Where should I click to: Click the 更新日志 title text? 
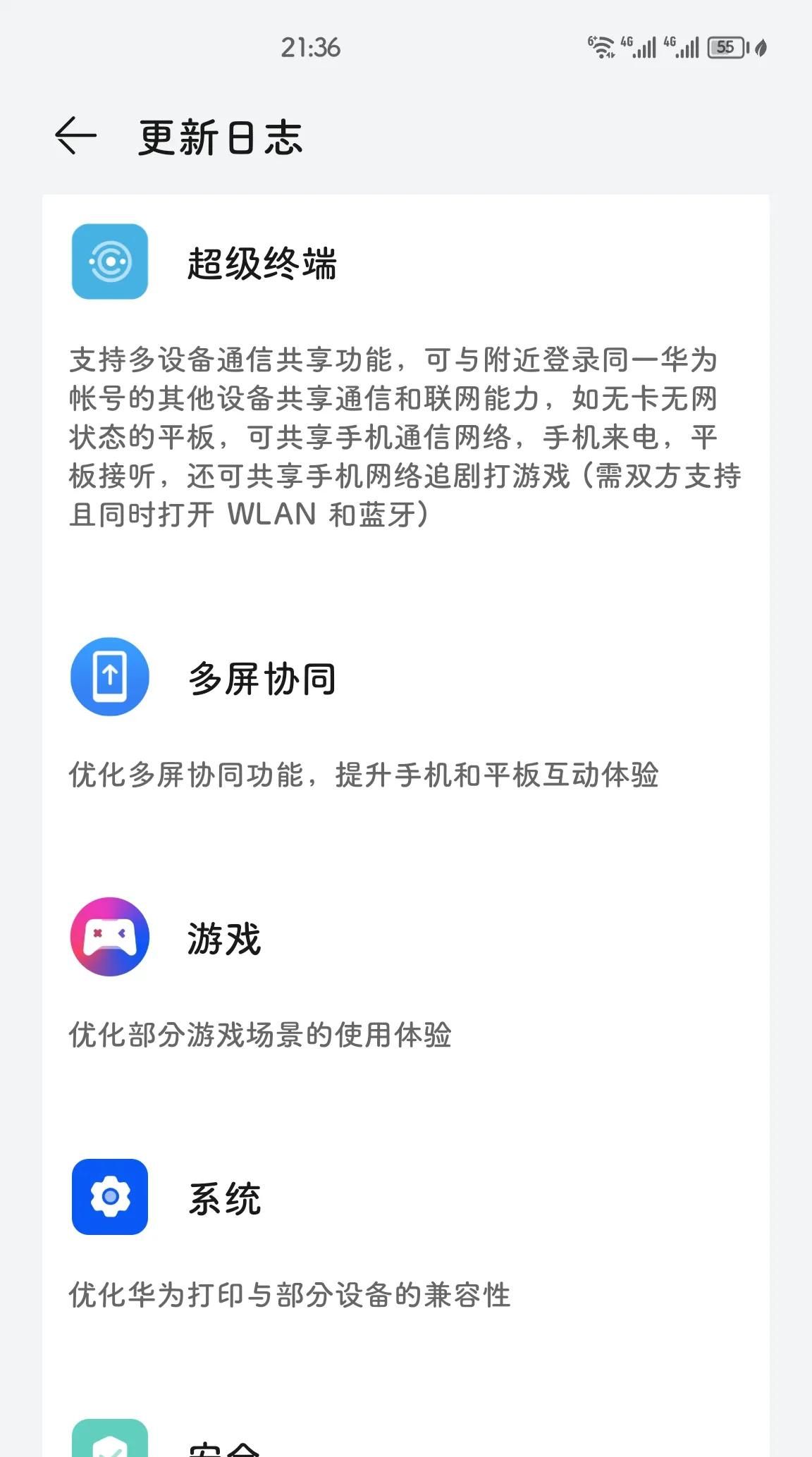220,137
